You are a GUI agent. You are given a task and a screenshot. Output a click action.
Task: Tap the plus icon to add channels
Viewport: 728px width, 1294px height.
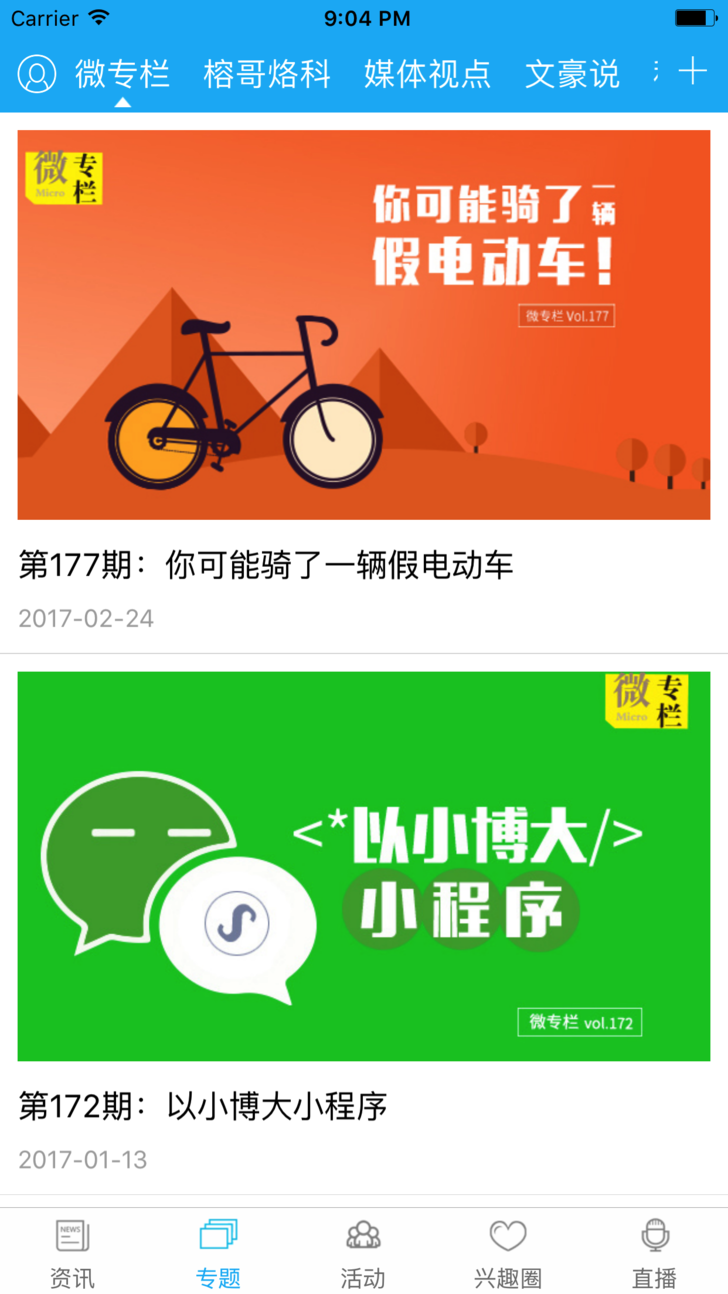(x=692, y=72)
